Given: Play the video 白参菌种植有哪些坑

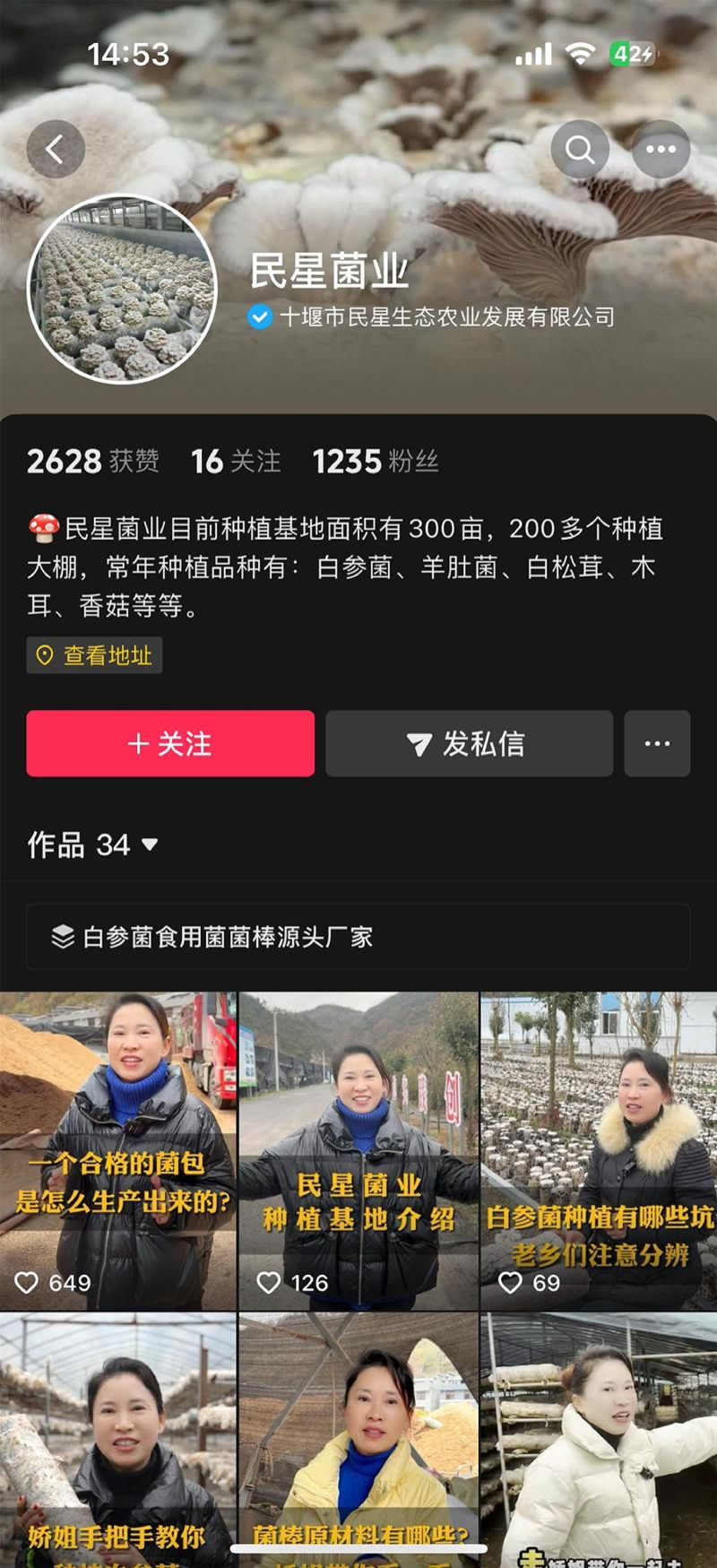Looking at the screenshot, I should coord(599,1150).
